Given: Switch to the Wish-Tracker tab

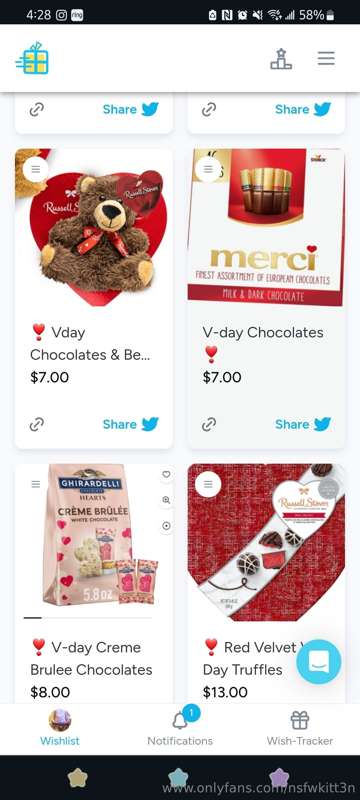Looking at the screenshot, I should [x=300, y=729].
